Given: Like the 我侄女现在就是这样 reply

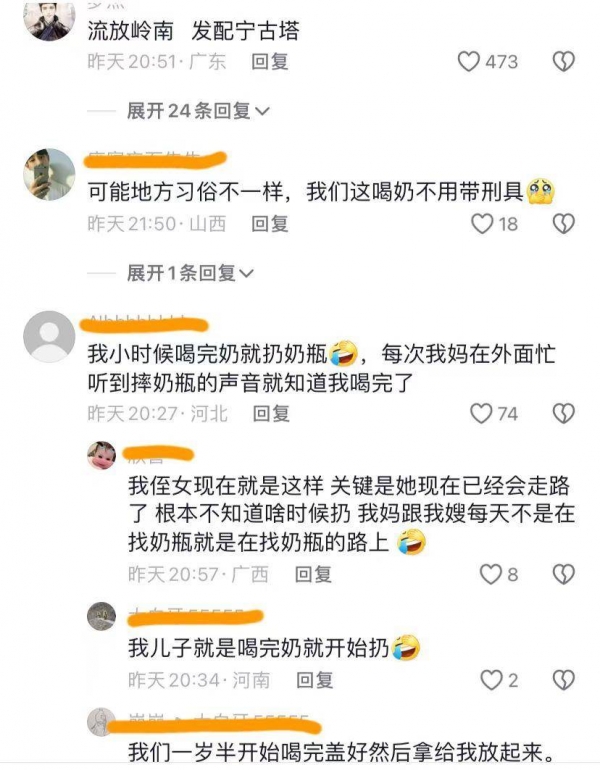Looking at the screenshot, I should pos(490,574).
